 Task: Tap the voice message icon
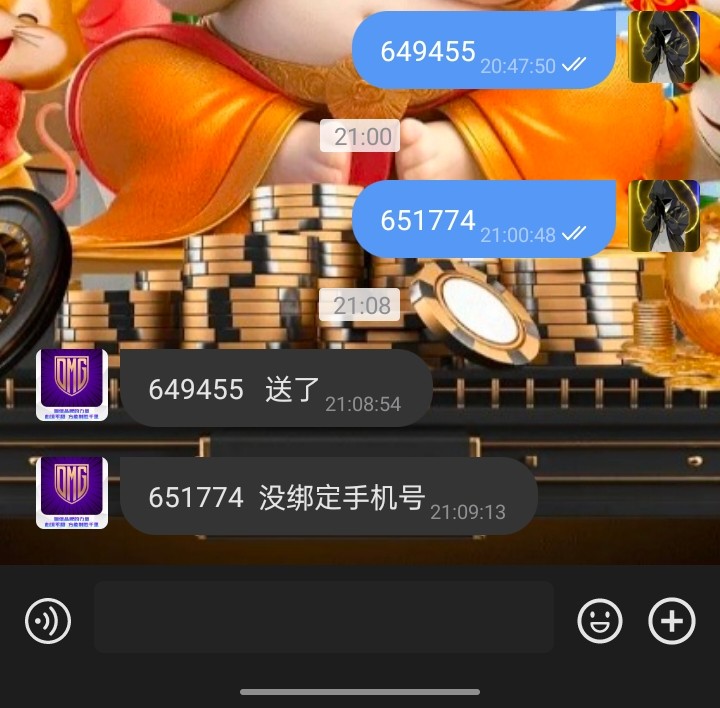pos(48,621)
